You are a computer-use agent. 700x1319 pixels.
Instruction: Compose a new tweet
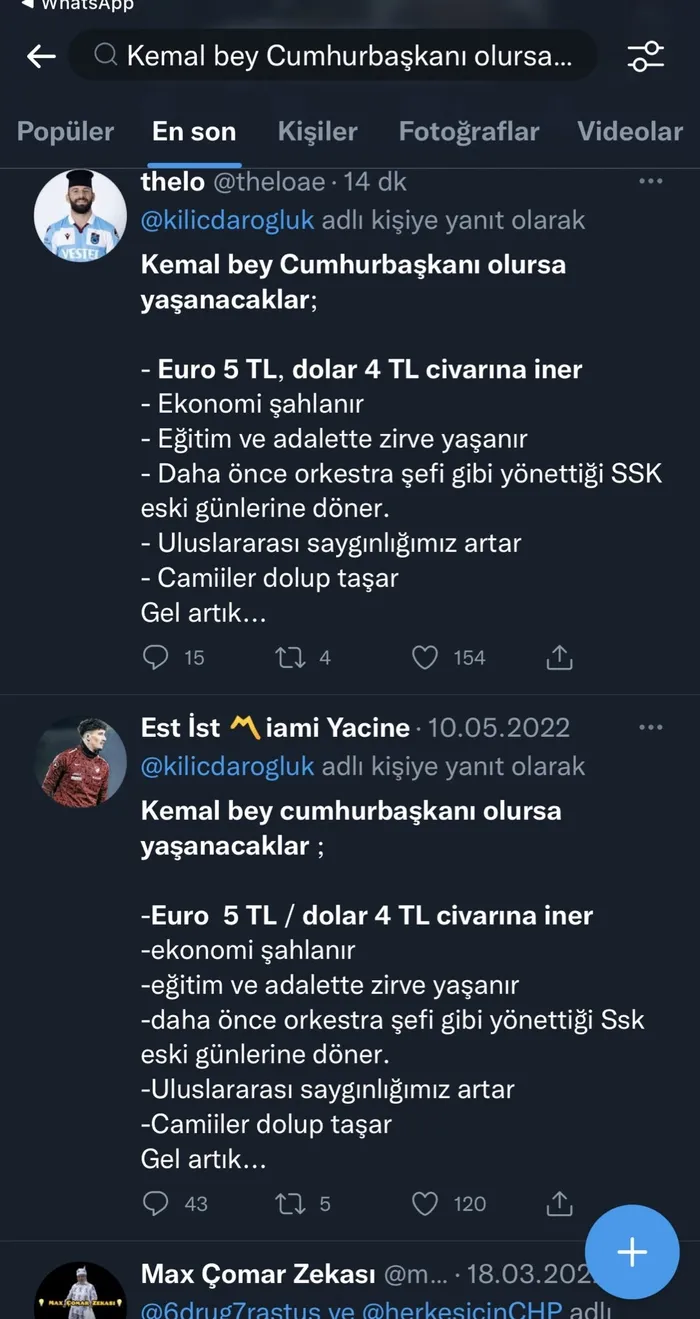[x=632, y=1252]
